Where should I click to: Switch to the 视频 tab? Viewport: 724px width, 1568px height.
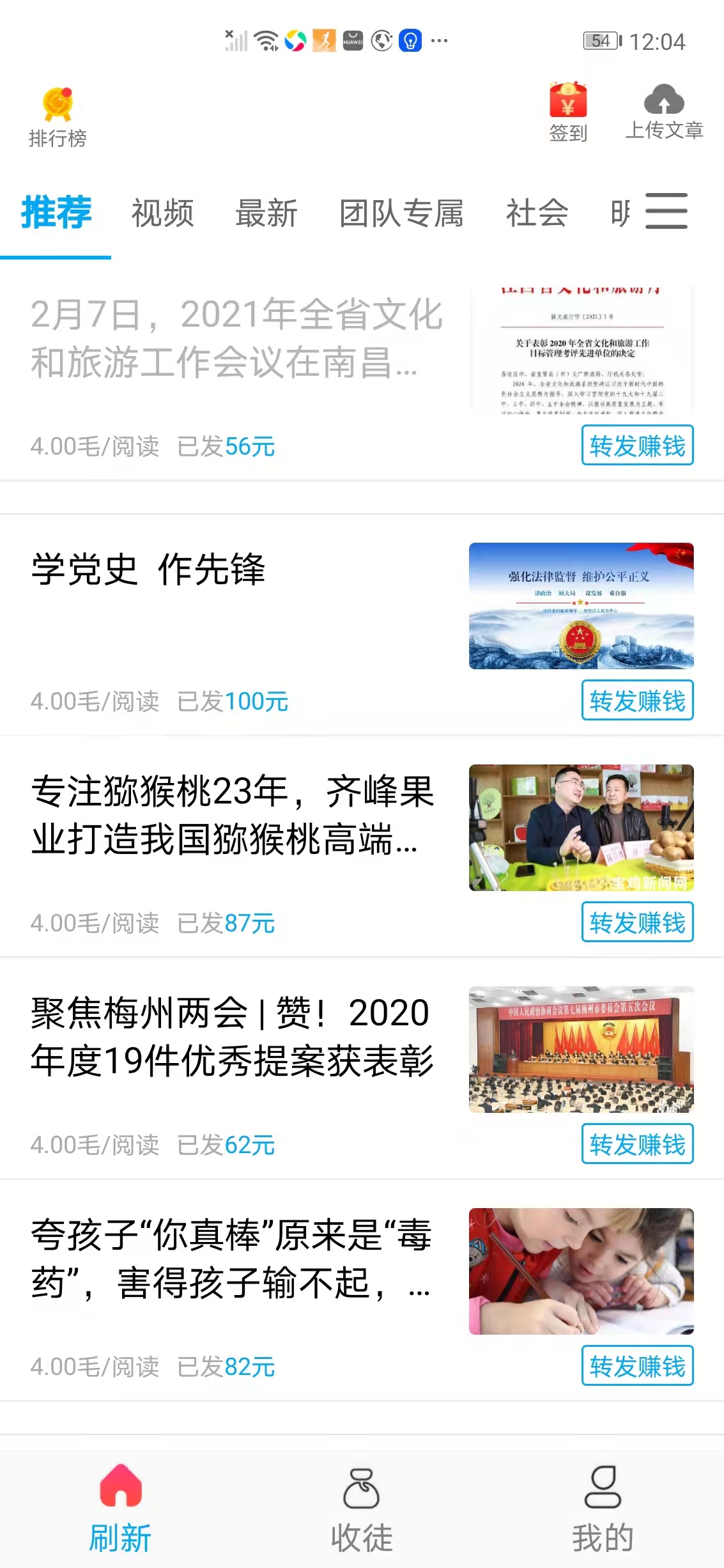[x=162, y=213]
